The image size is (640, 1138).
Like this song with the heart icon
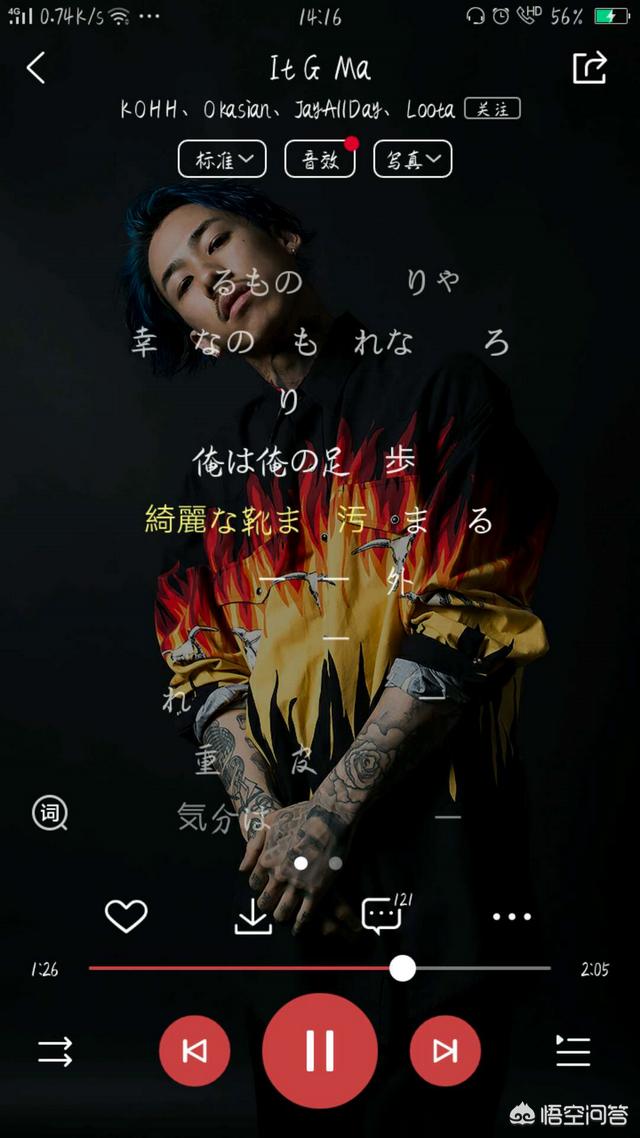pos(126,916)
